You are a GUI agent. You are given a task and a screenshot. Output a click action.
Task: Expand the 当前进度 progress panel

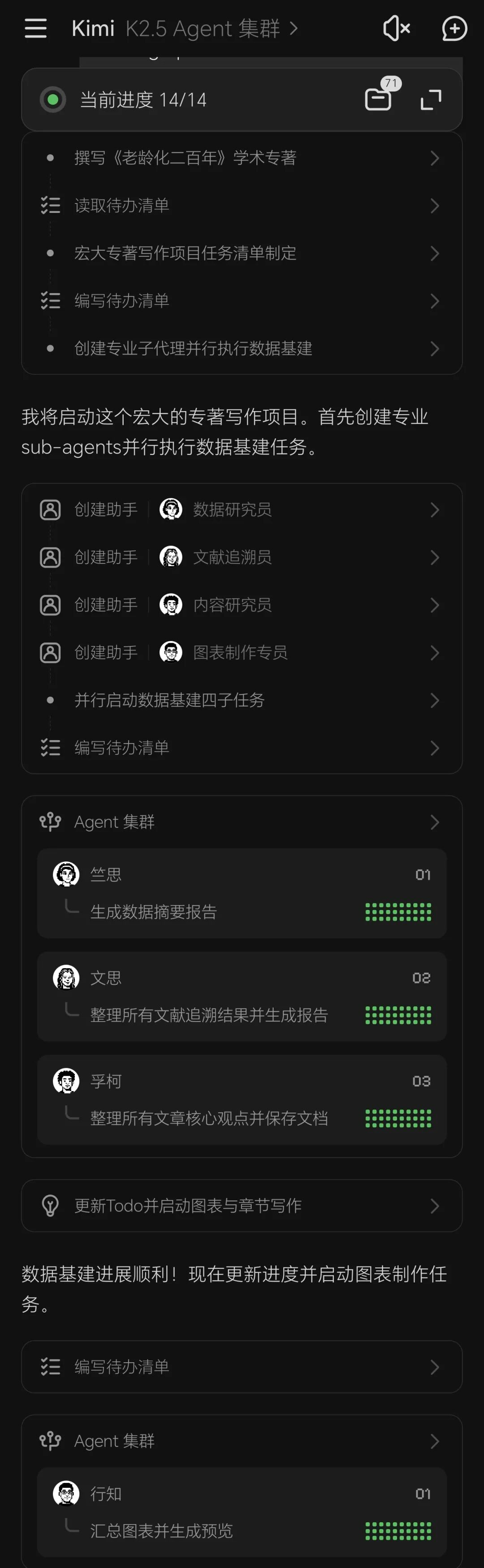click(x=431, y=99)
